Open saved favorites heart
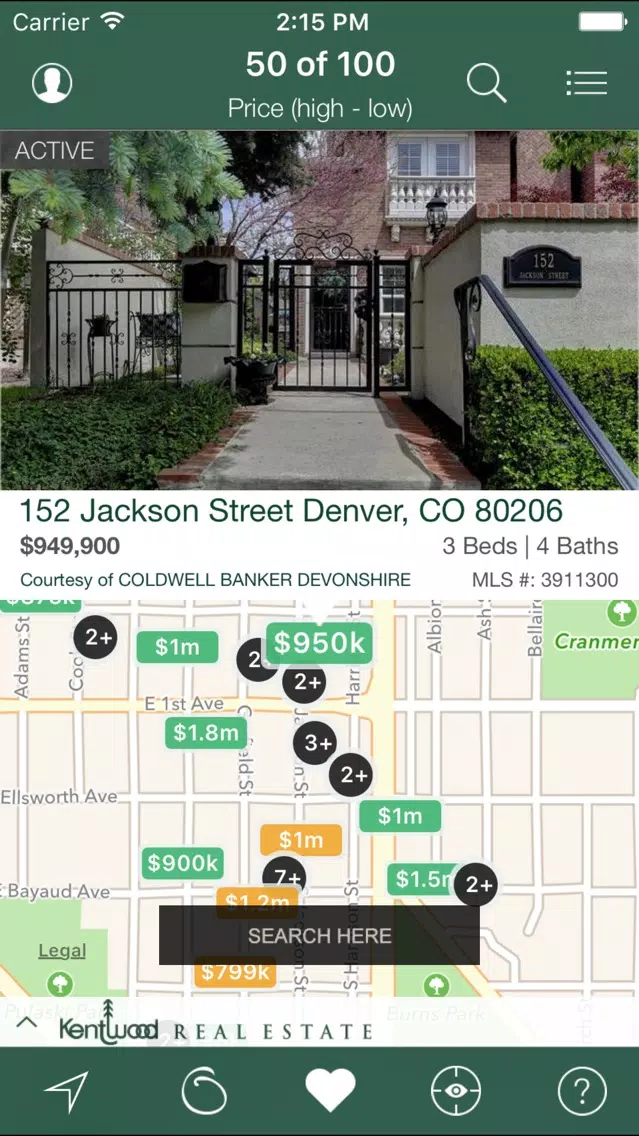 point(330,1090)
